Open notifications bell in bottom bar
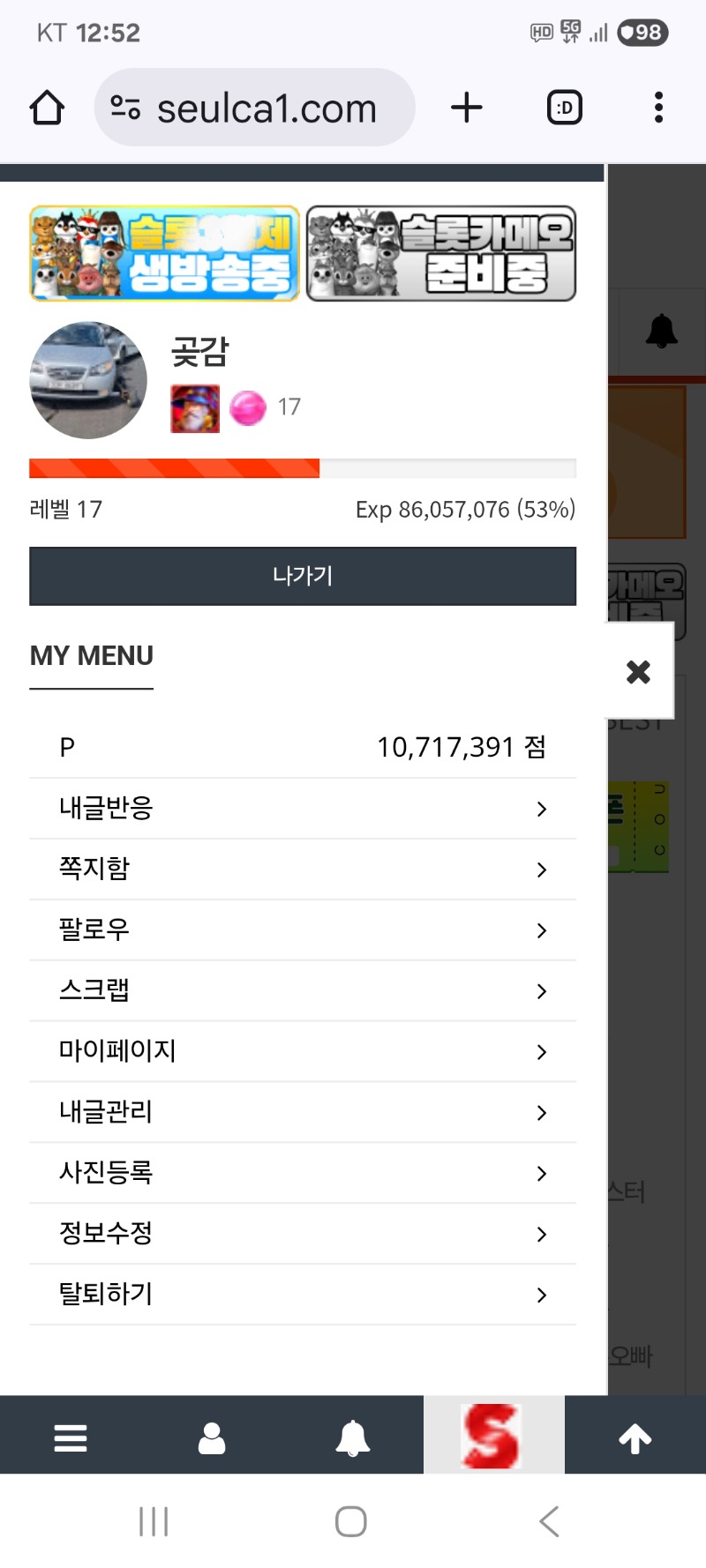 coord(353,1437)
